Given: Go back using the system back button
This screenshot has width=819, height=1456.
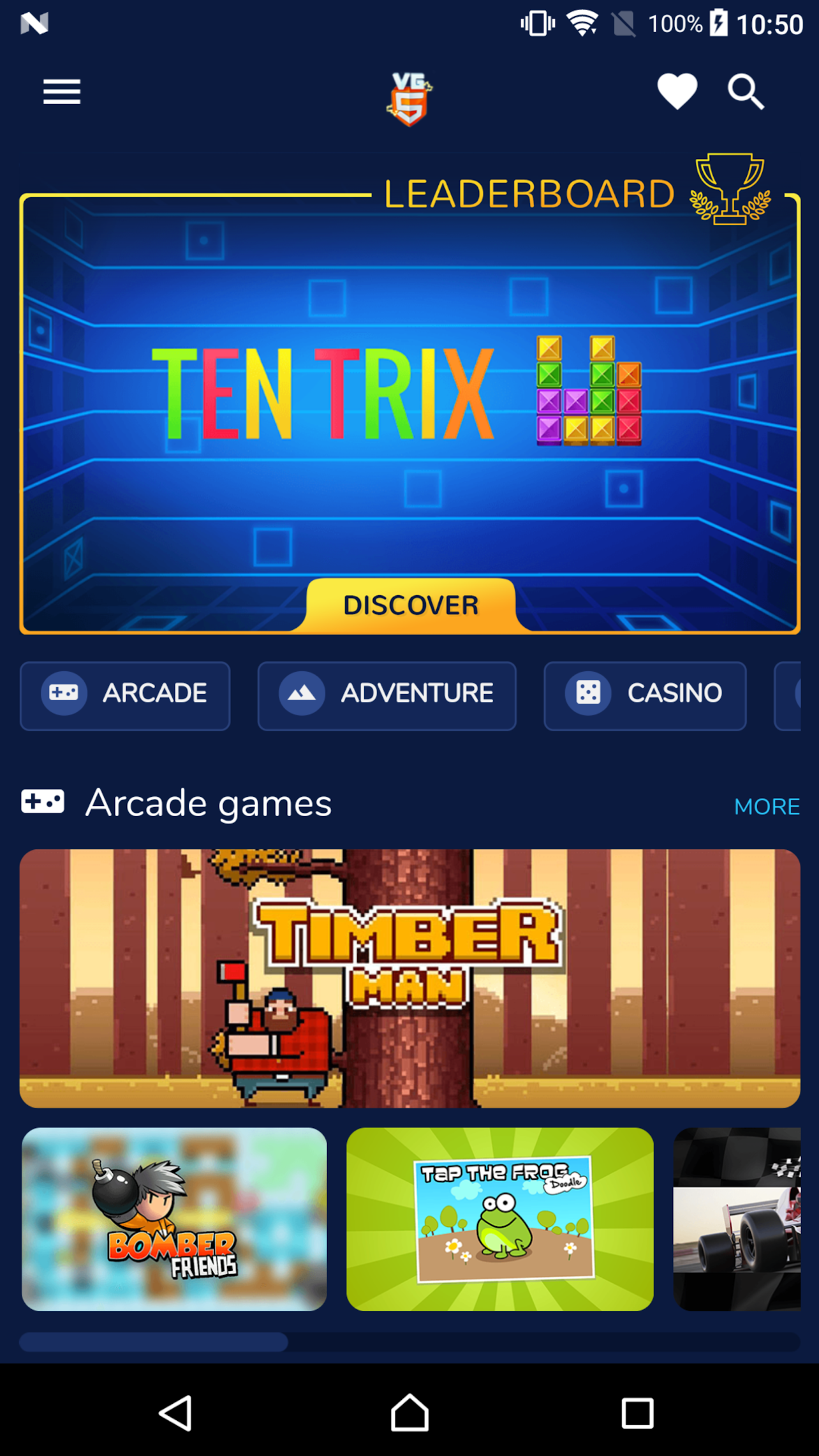Looking at the screenshot, I should [176, 1413].
